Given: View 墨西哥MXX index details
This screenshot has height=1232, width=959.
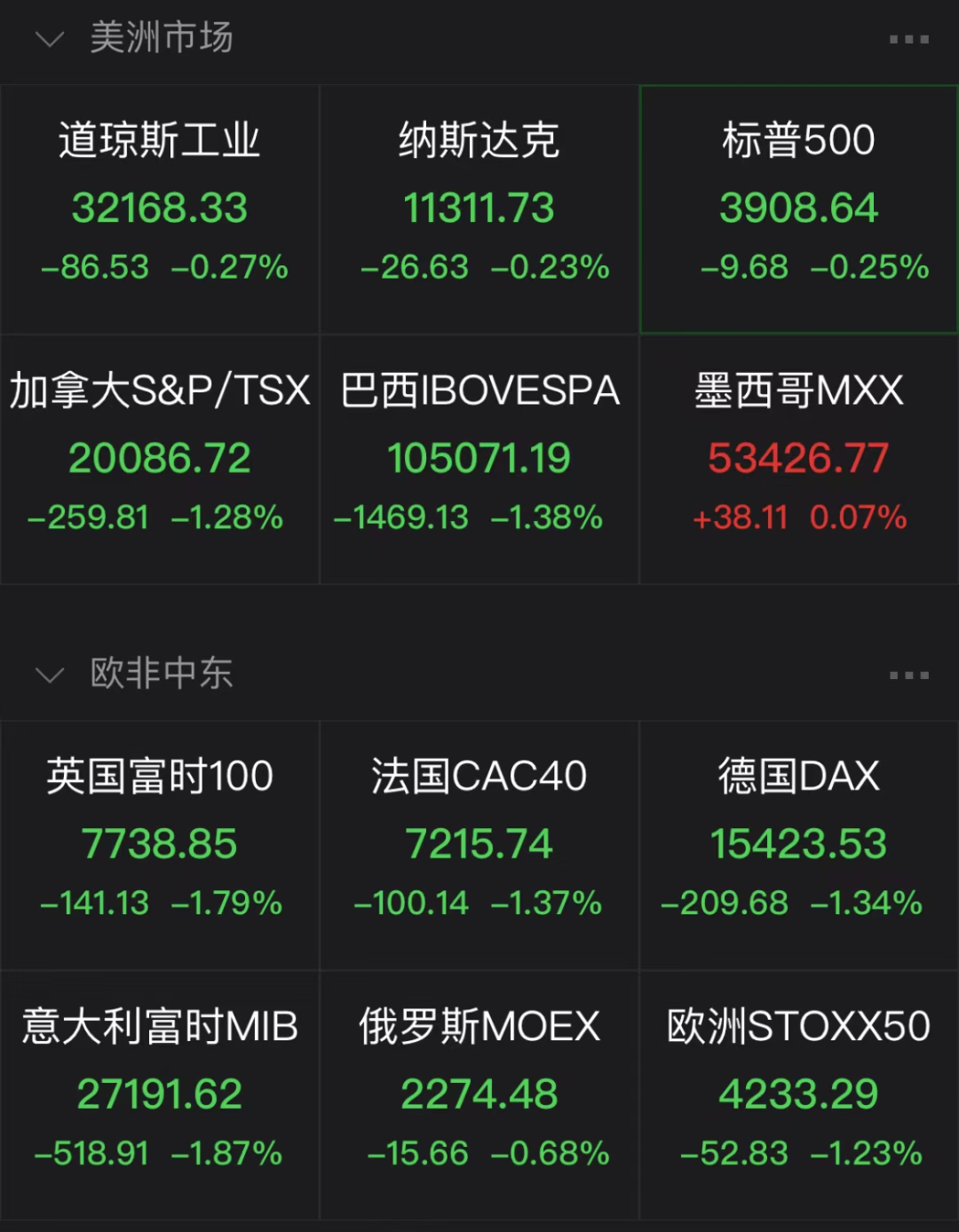Looking at the screenshot, I should coord(798,458).
